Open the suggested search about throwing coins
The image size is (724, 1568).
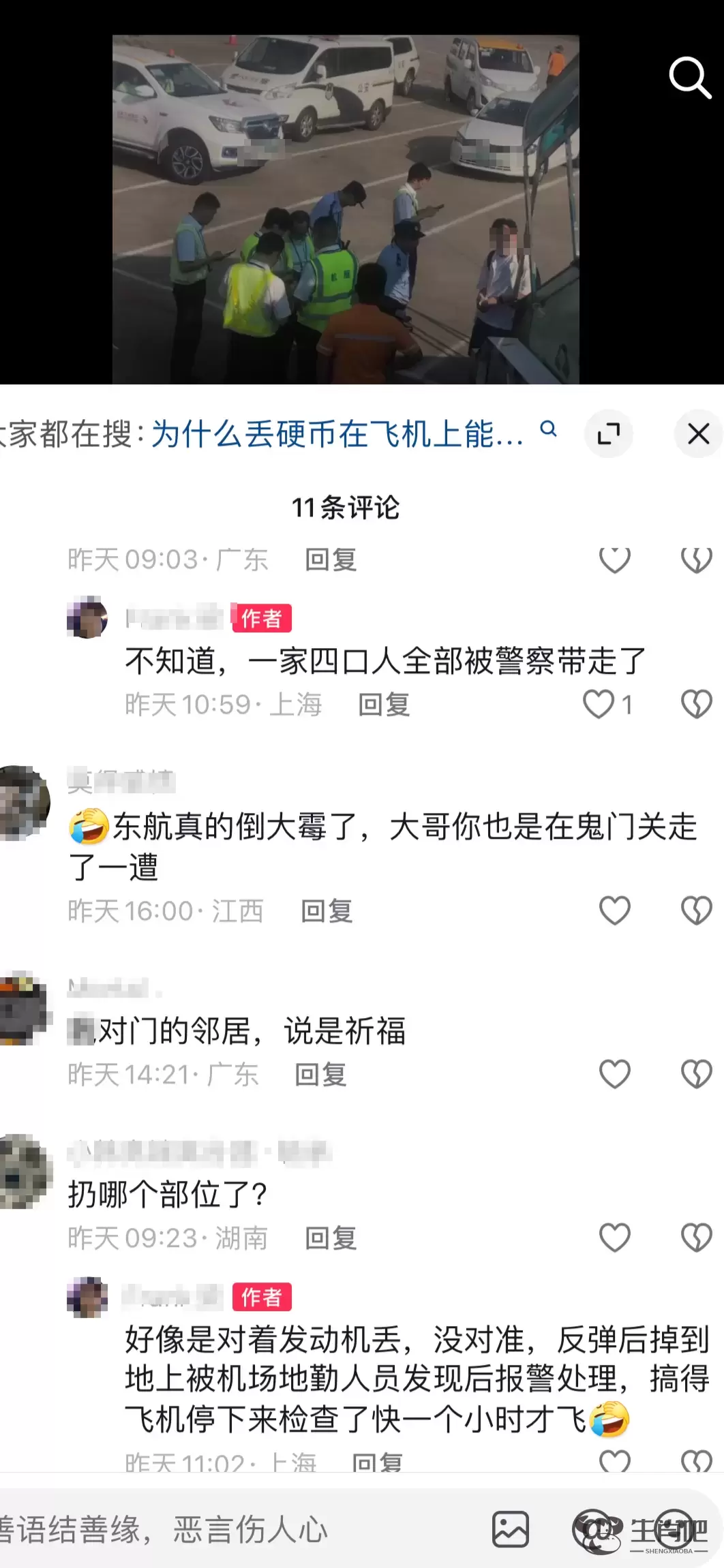[x=337, y=434]
